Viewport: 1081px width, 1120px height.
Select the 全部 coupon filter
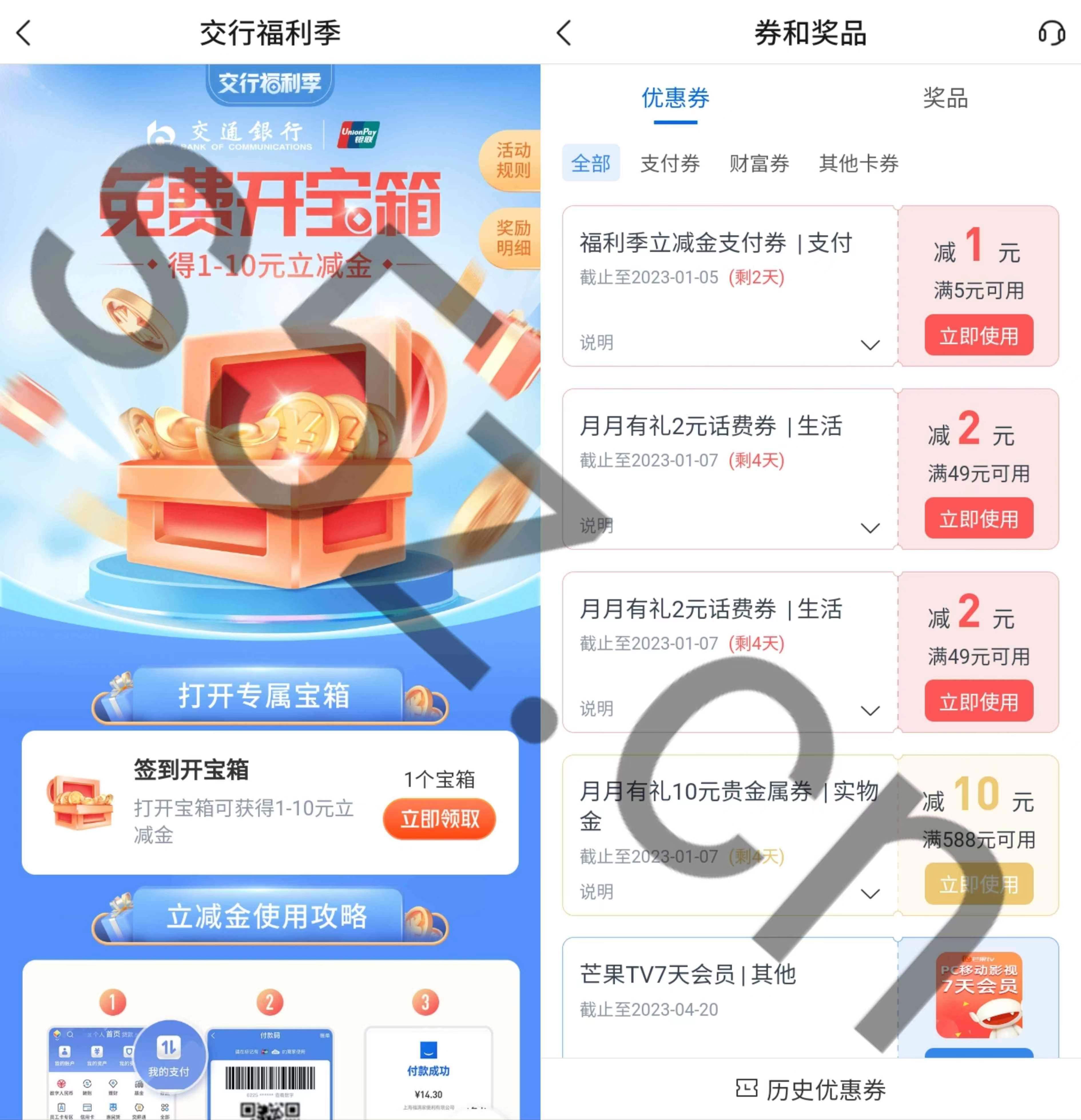[591, 164]
